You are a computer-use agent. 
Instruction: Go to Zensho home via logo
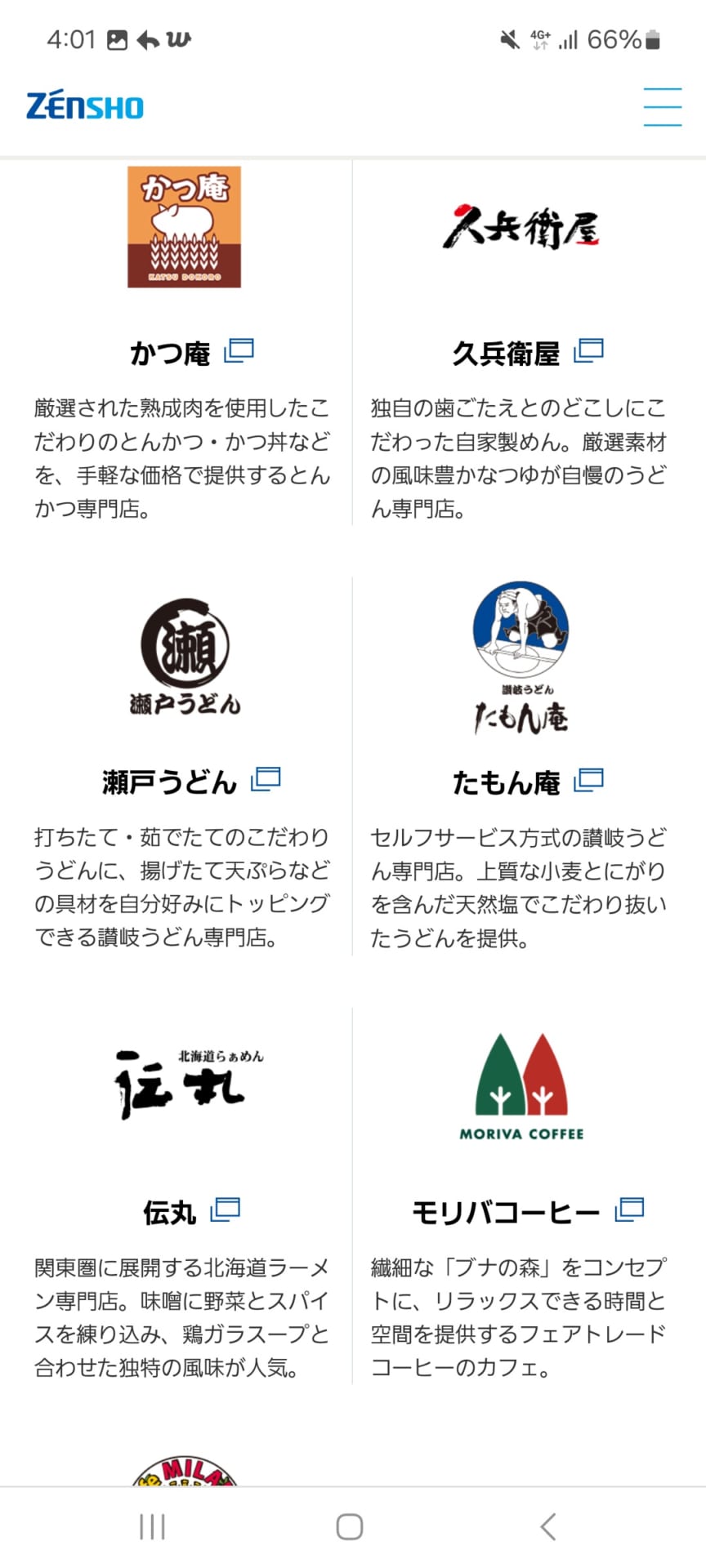85,107
